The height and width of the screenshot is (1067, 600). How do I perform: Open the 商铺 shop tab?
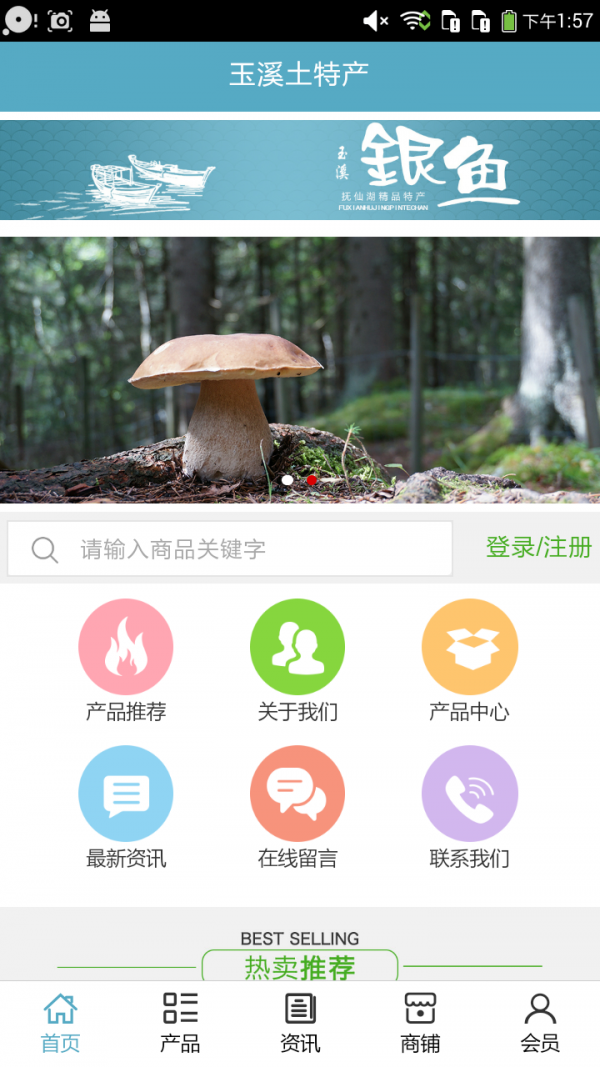click(420, 1022)
